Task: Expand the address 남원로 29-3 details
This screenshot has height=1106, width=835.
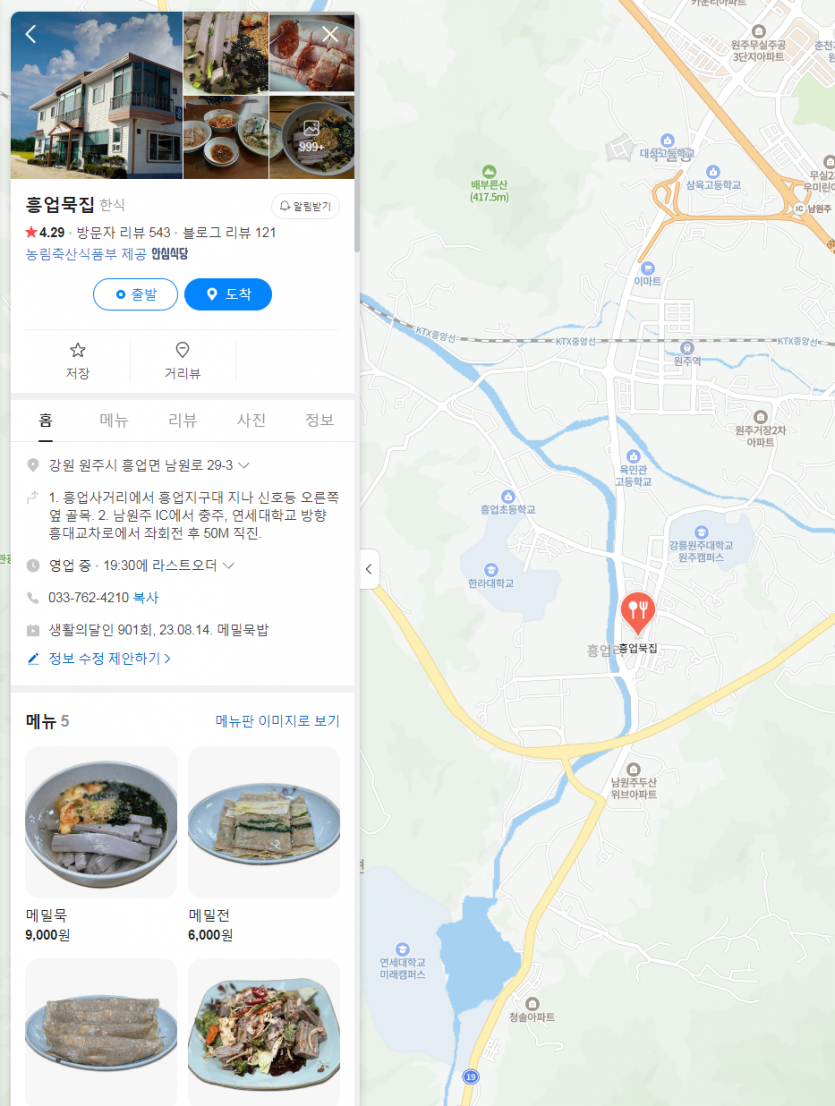Action: pyautogui.click(x=244, y=465)
